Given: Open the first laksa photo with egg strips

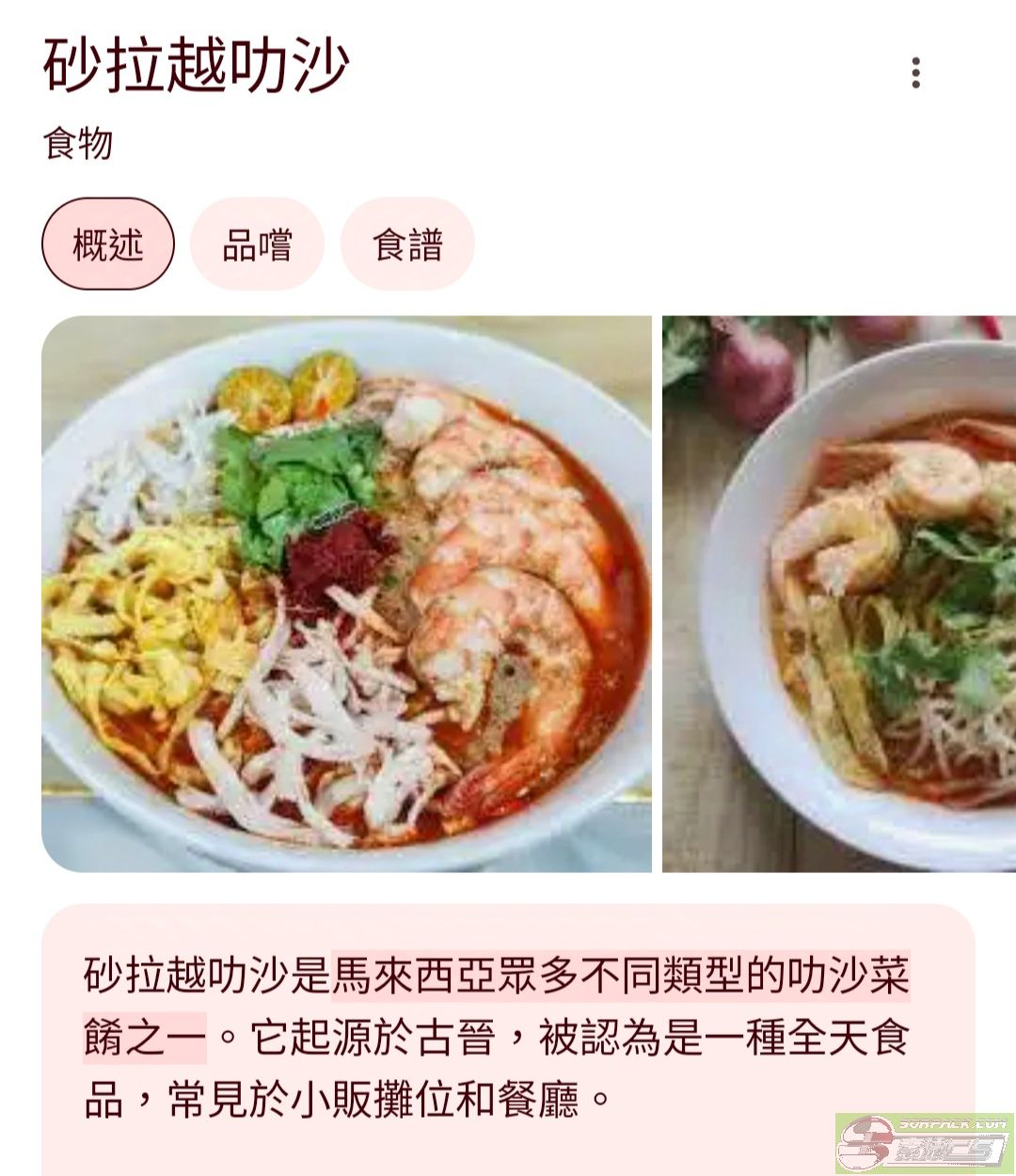Looking at the screenshot, I should tap(346, 594).
